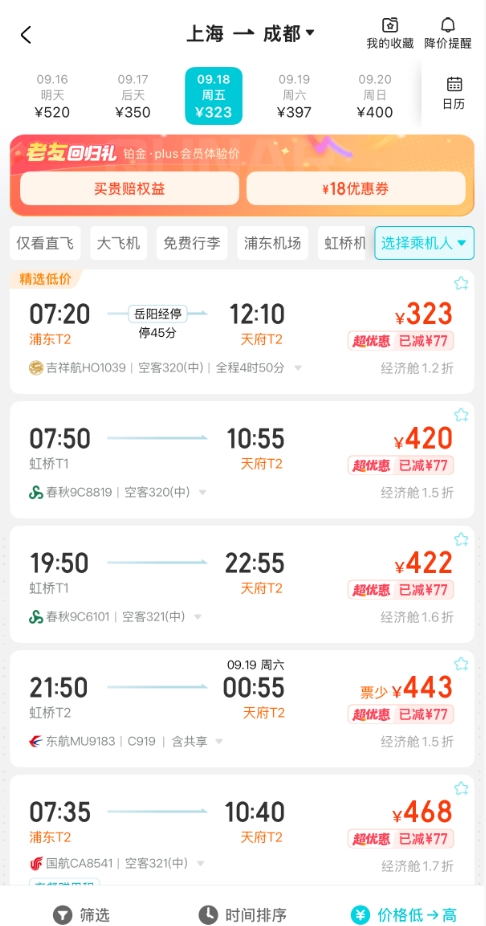
Task: Open the 吉祥航HO1039 flight at ¥323
Action: 242,331
